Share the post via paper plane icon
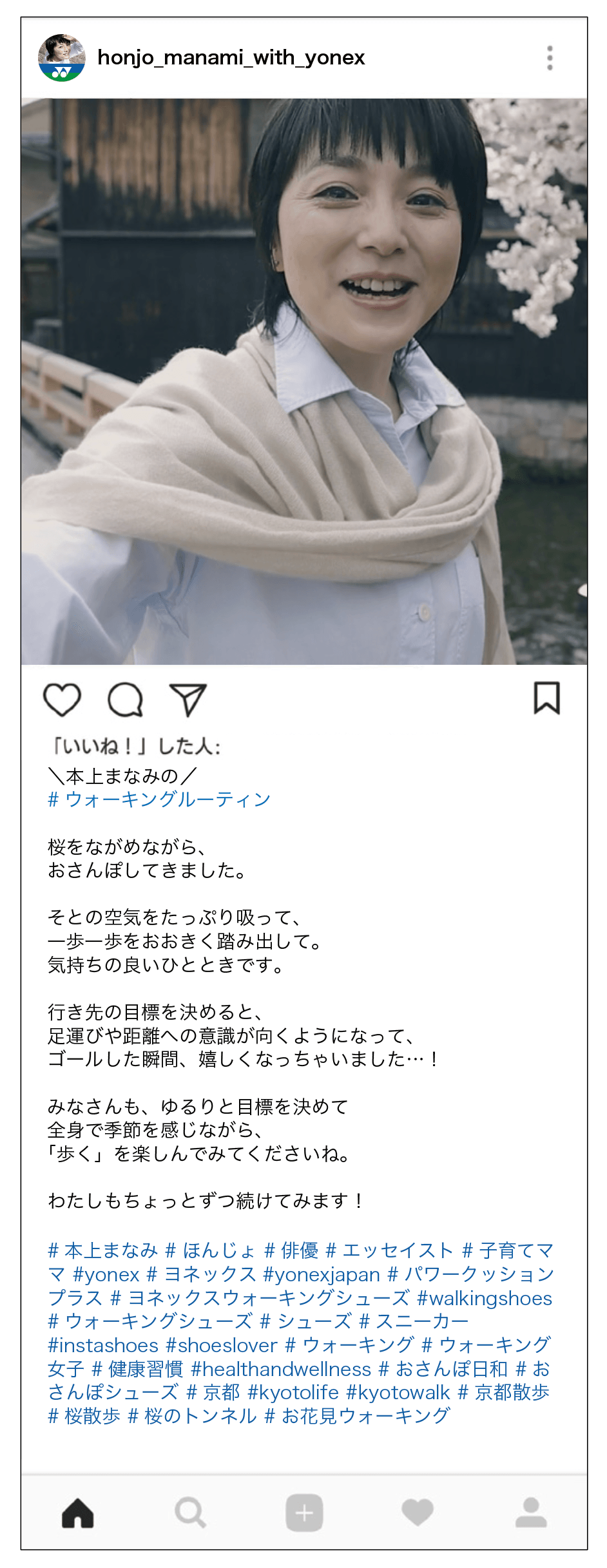This screenshot has height=1568, width=607. 188,700
